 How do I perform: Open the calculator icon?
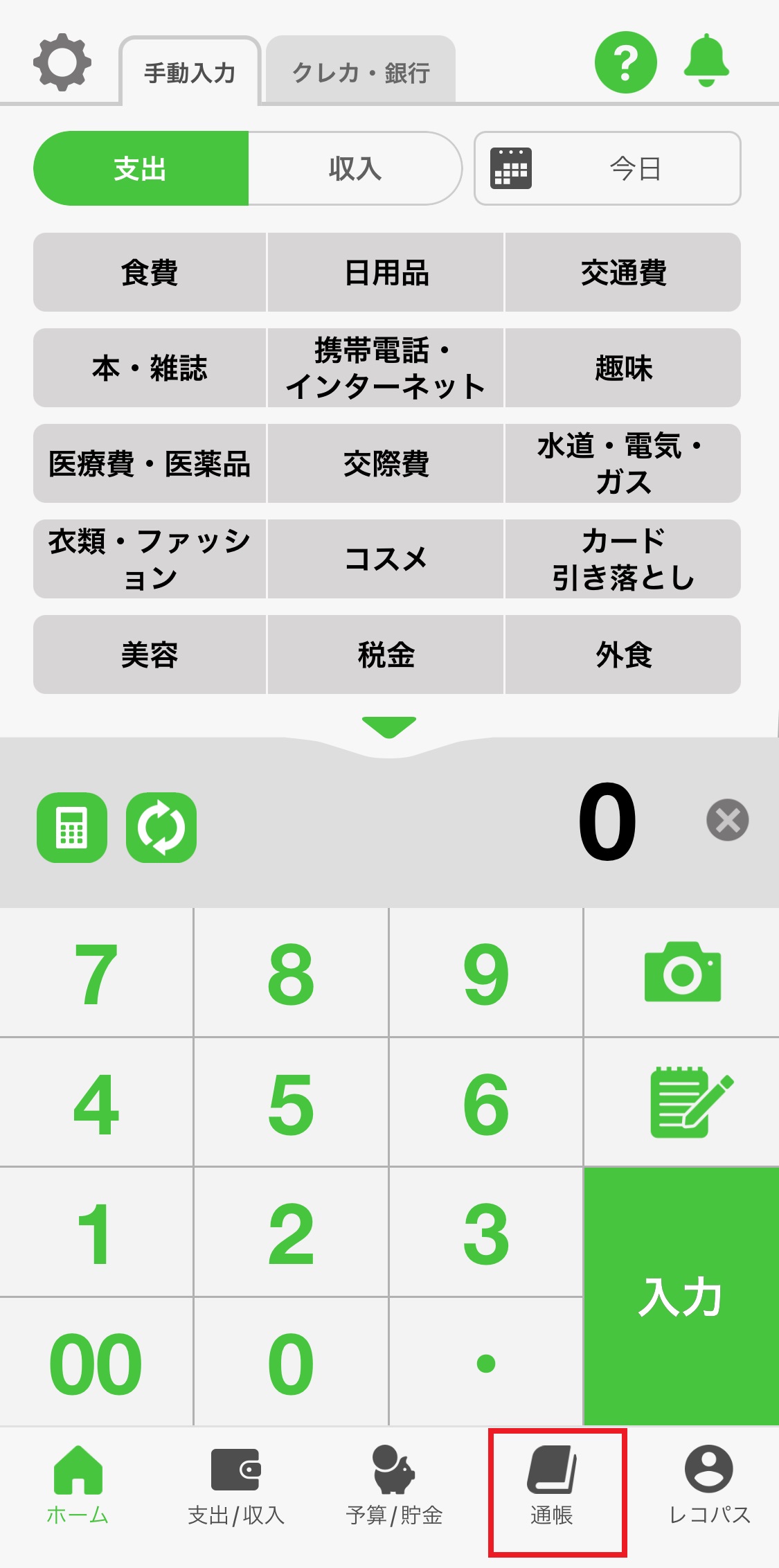72,828
